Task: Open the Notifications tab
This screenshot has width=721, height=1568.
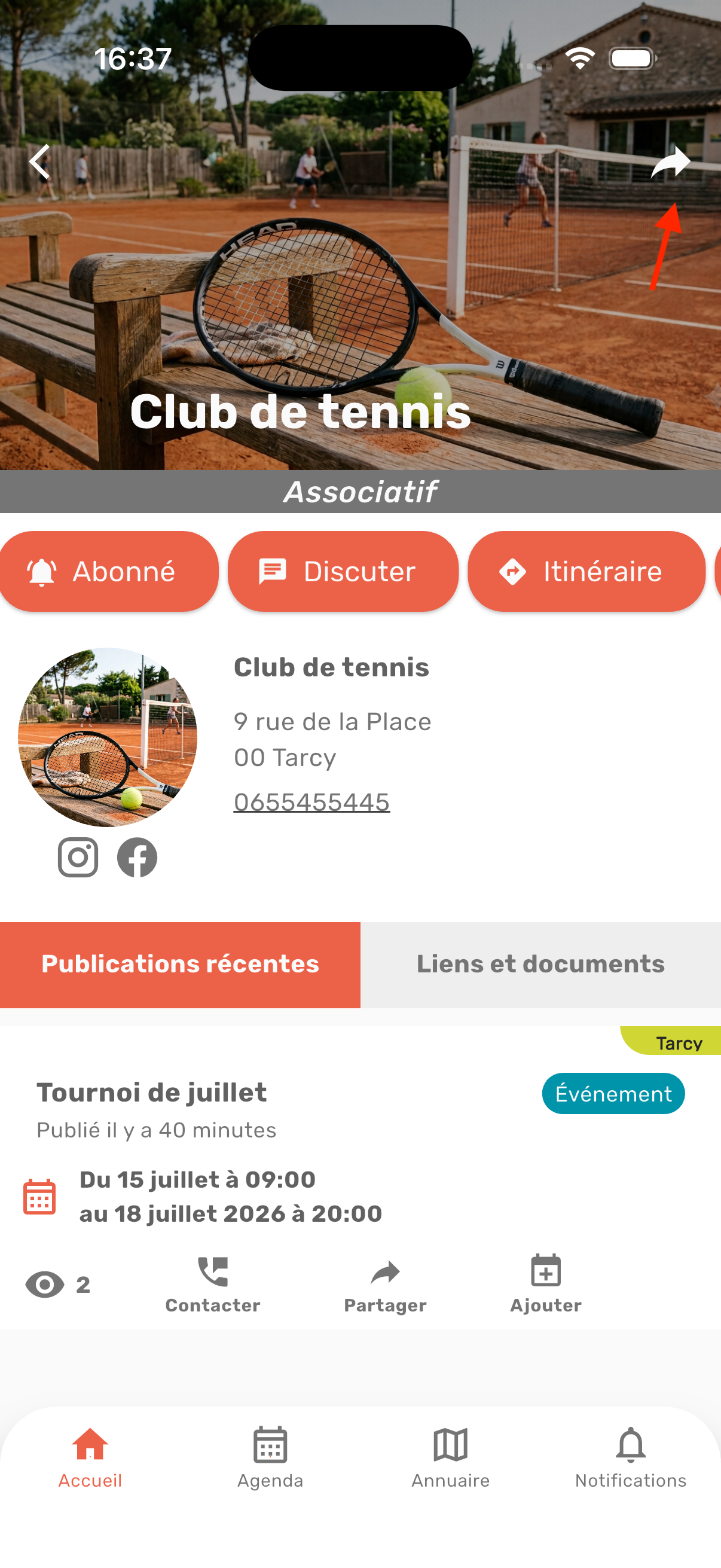Action: pyautogui.click(x=631, y=1458)
